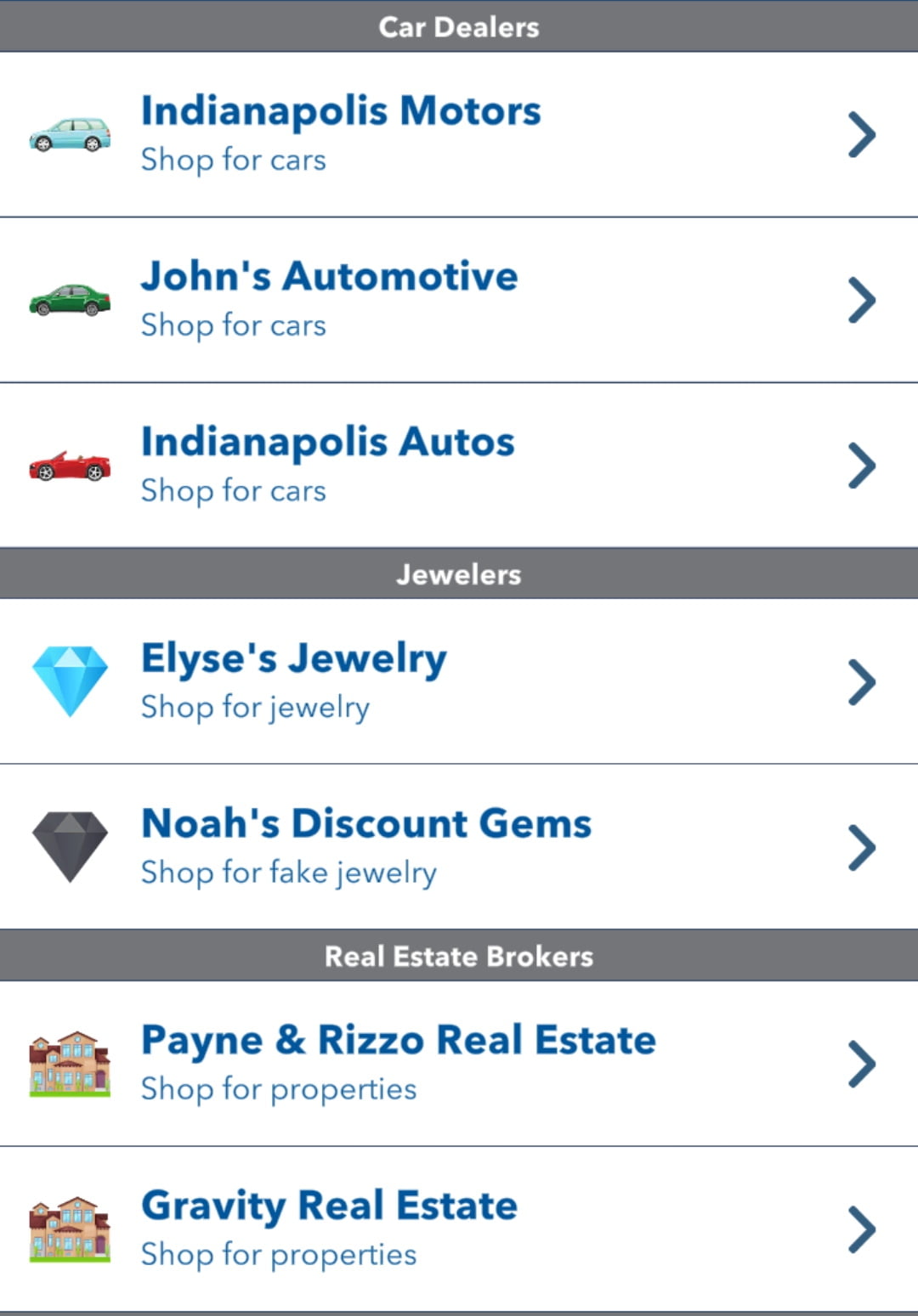Open Payne & Rizzo Real Estate
Screen dimensions: 918x1316
tap(459, 1063)
